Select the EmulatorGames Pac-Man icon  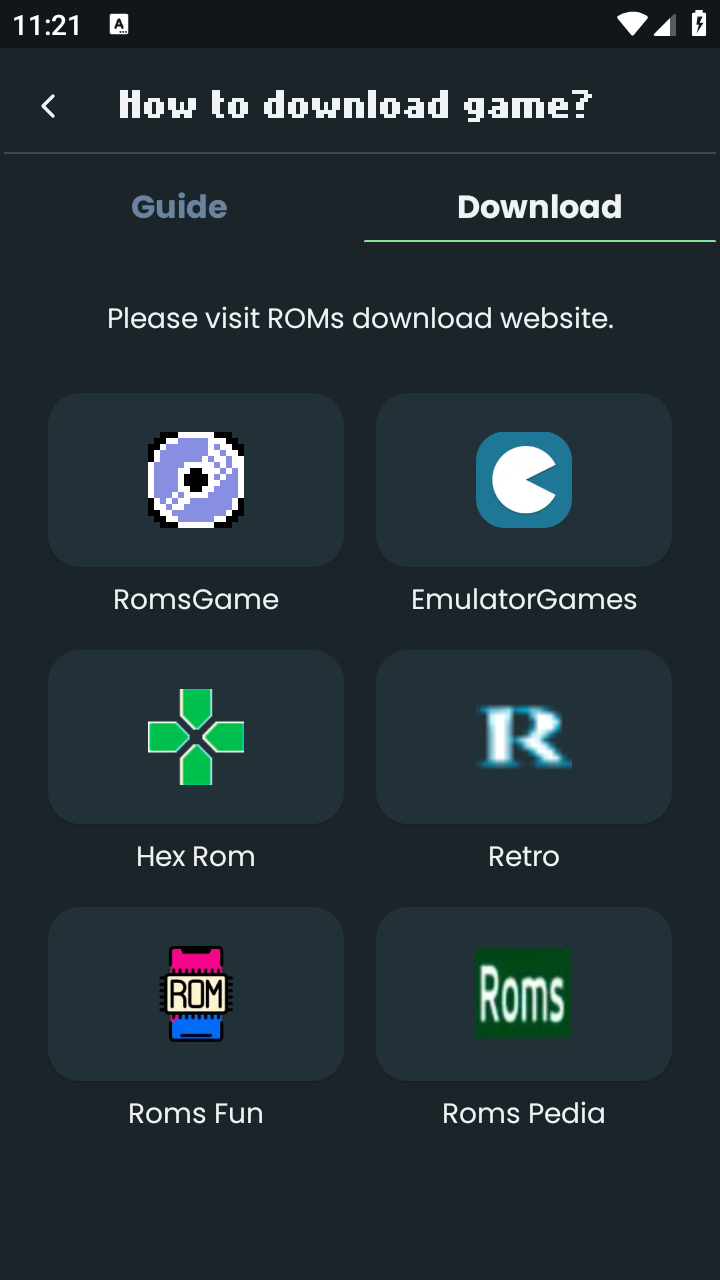pyautogui.click(x=523, y=479)
